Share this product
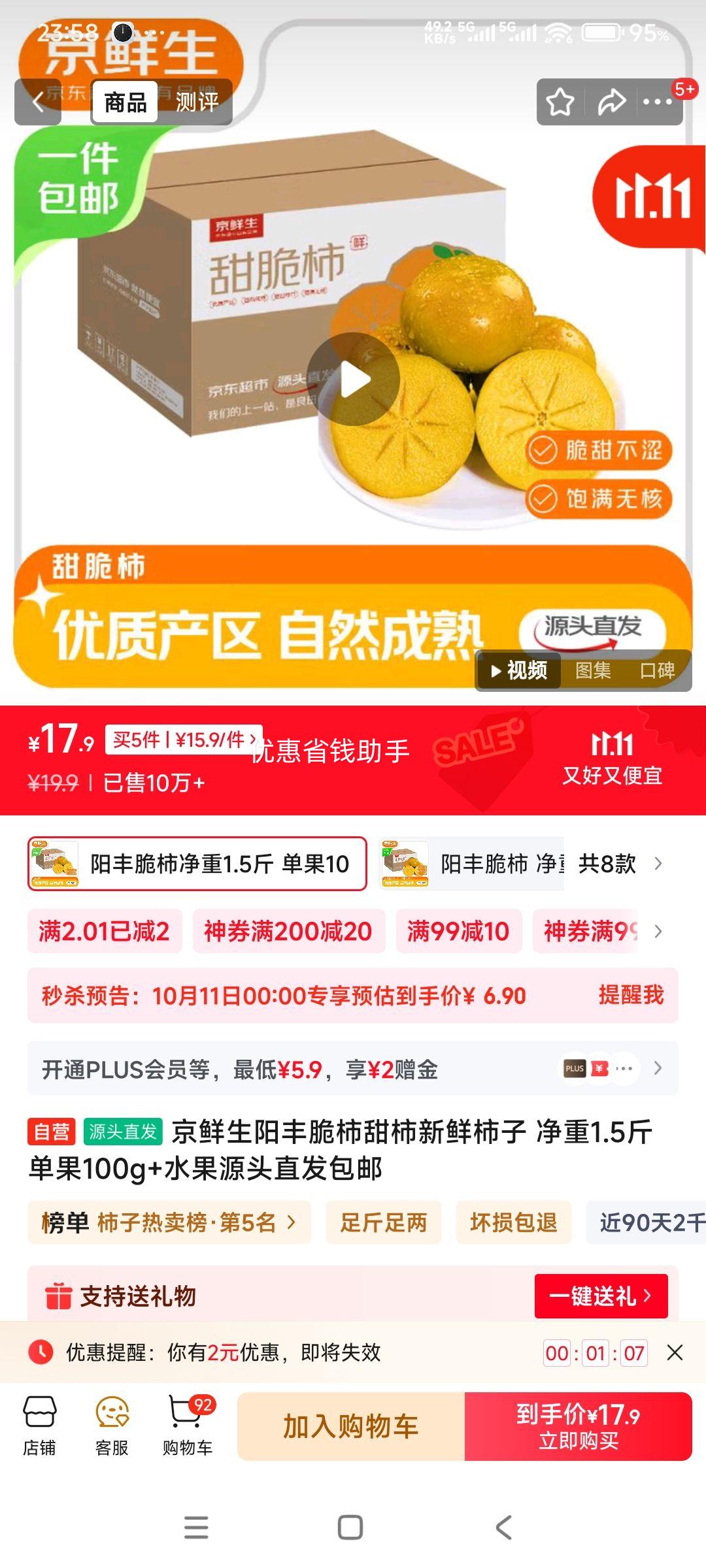Viewport: 706px width, 1568px height. [611, 102]
